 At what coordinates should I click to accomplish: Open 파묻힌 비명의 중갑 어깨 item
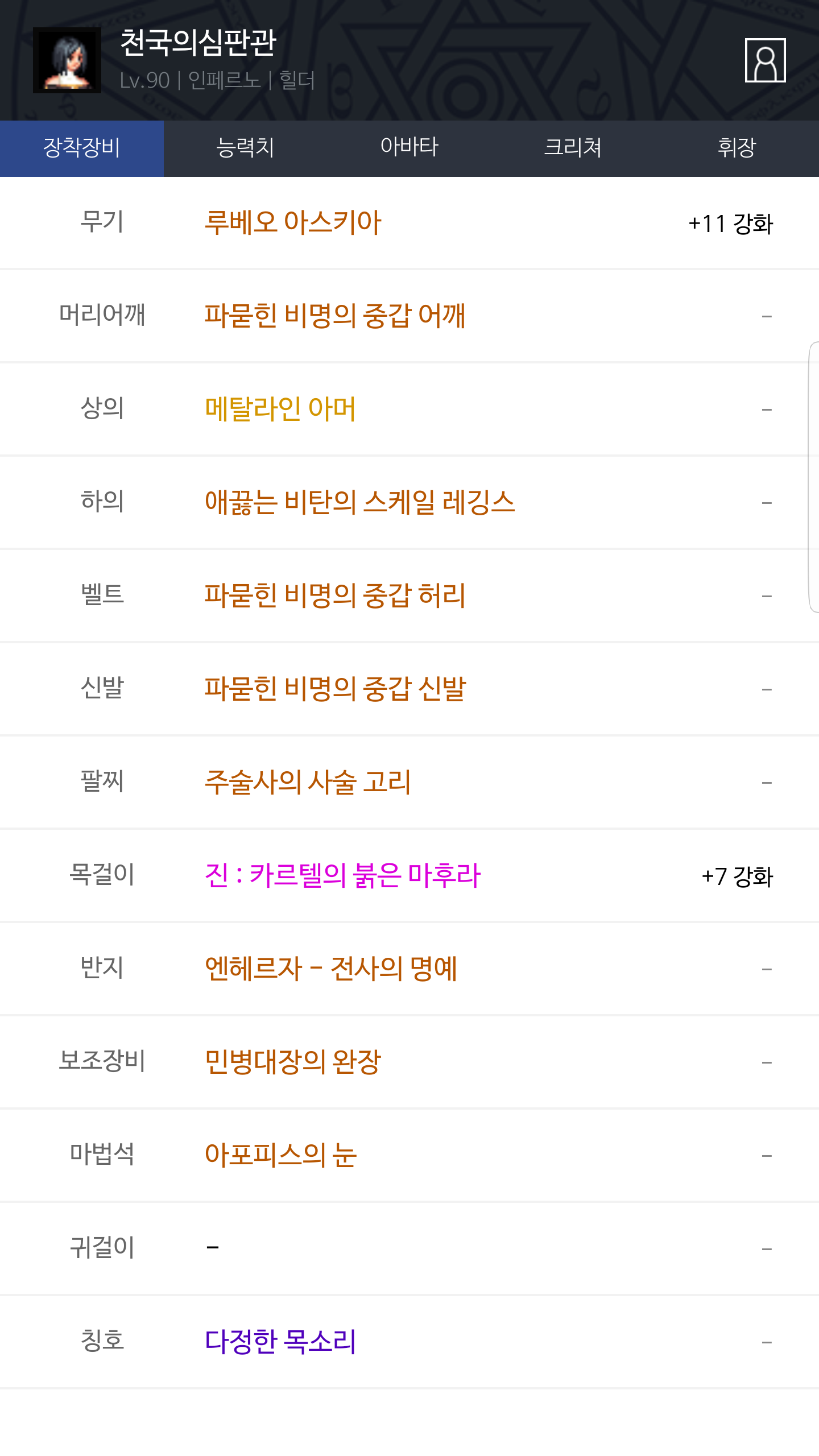coord(335,316)
